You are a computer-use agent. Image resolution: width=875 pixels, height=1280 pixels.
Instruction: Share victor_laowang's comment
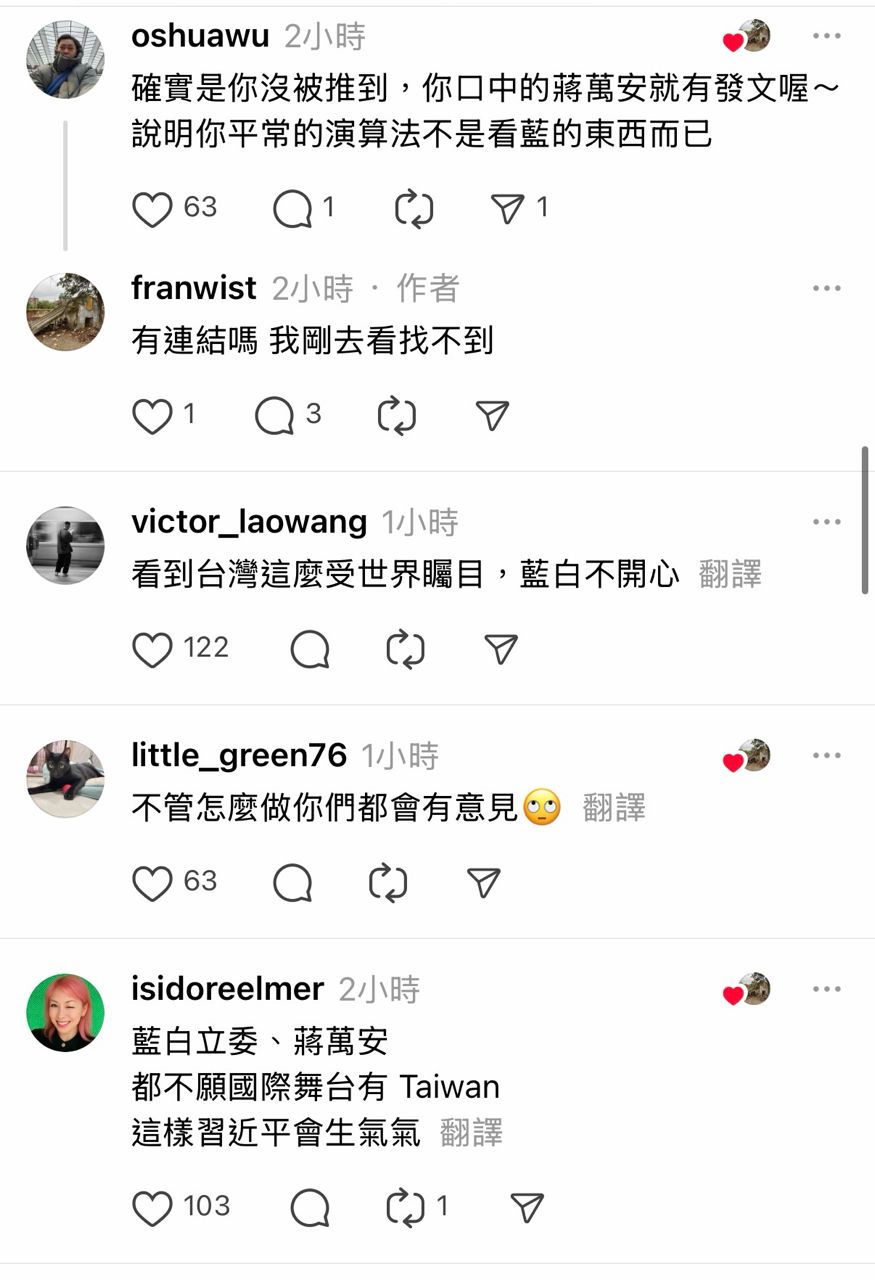click(x=500, y=649)
